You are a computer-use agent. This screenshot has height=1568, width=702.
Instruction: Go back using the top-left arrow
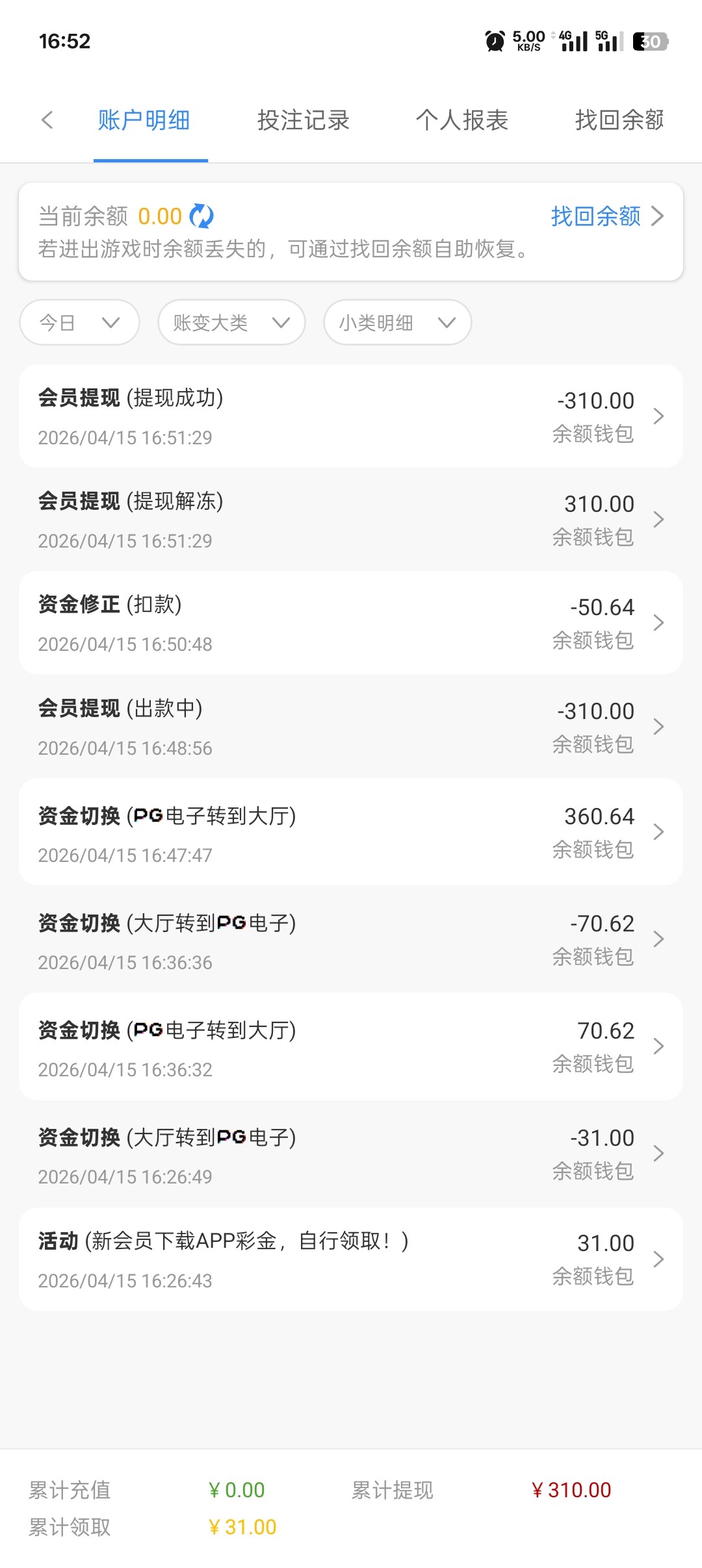tap(47, 120)
